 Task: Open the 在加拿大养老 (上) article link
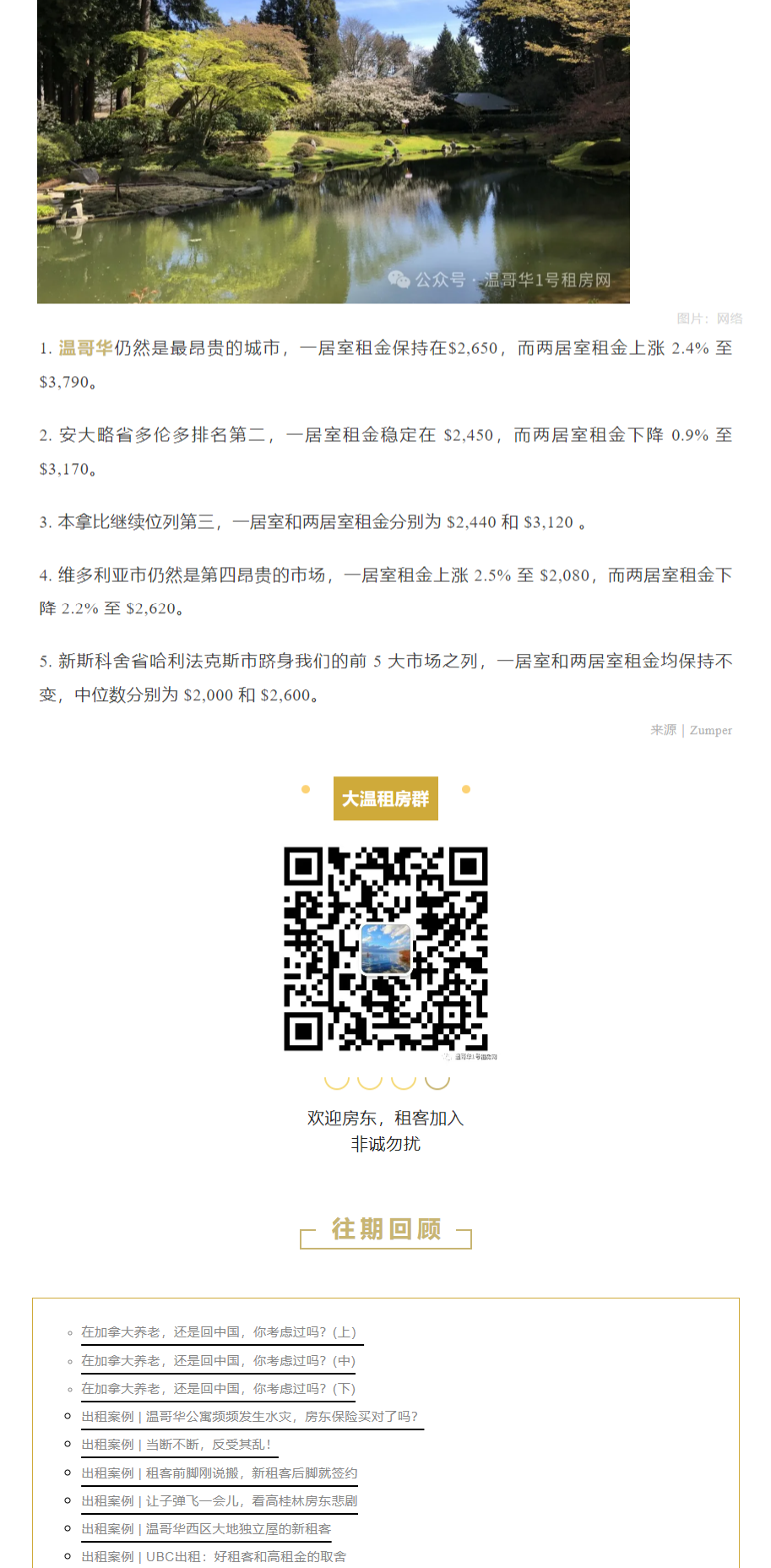coord(219,1332)
